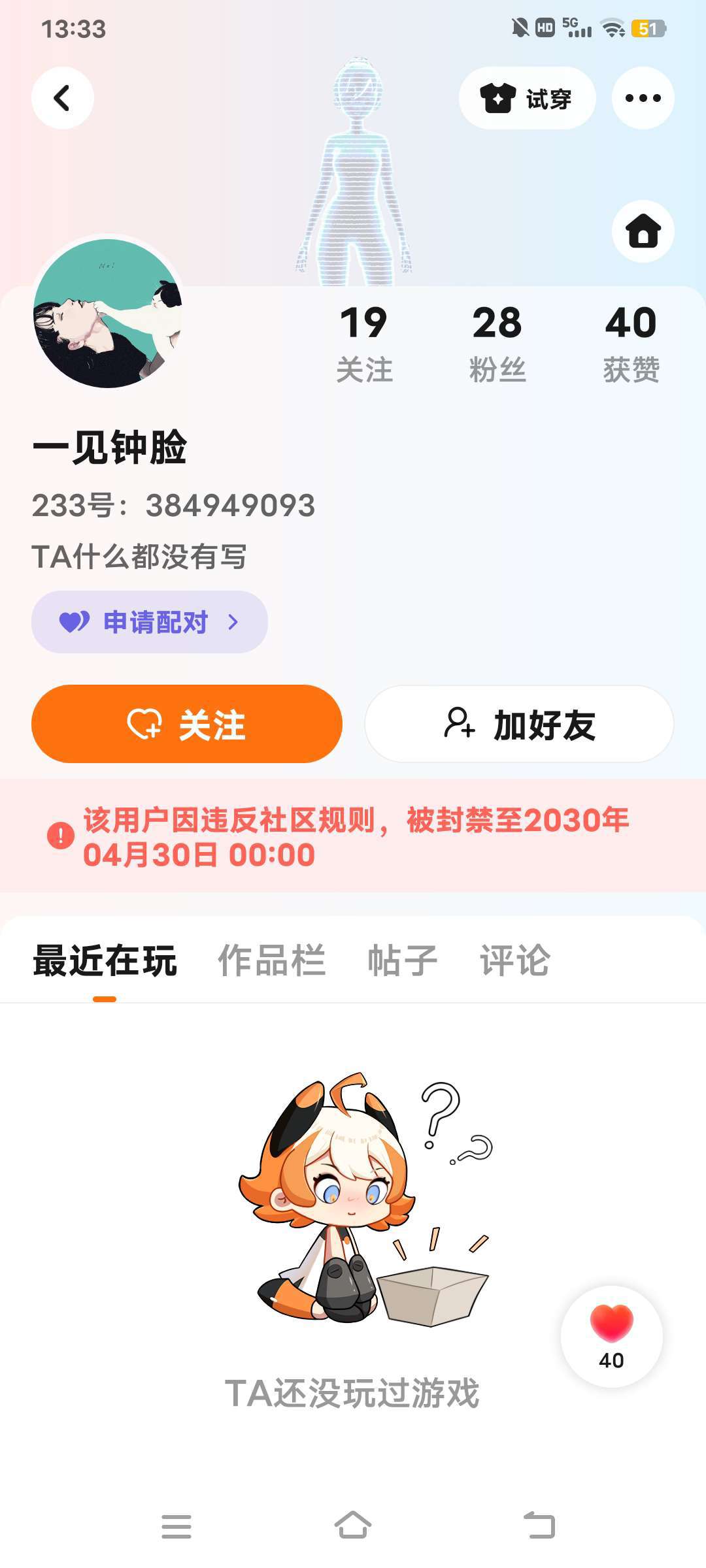This screenshot has width=706, height=1568.
Task: Like profile with floating heart button
Action: pos(612,1337)
